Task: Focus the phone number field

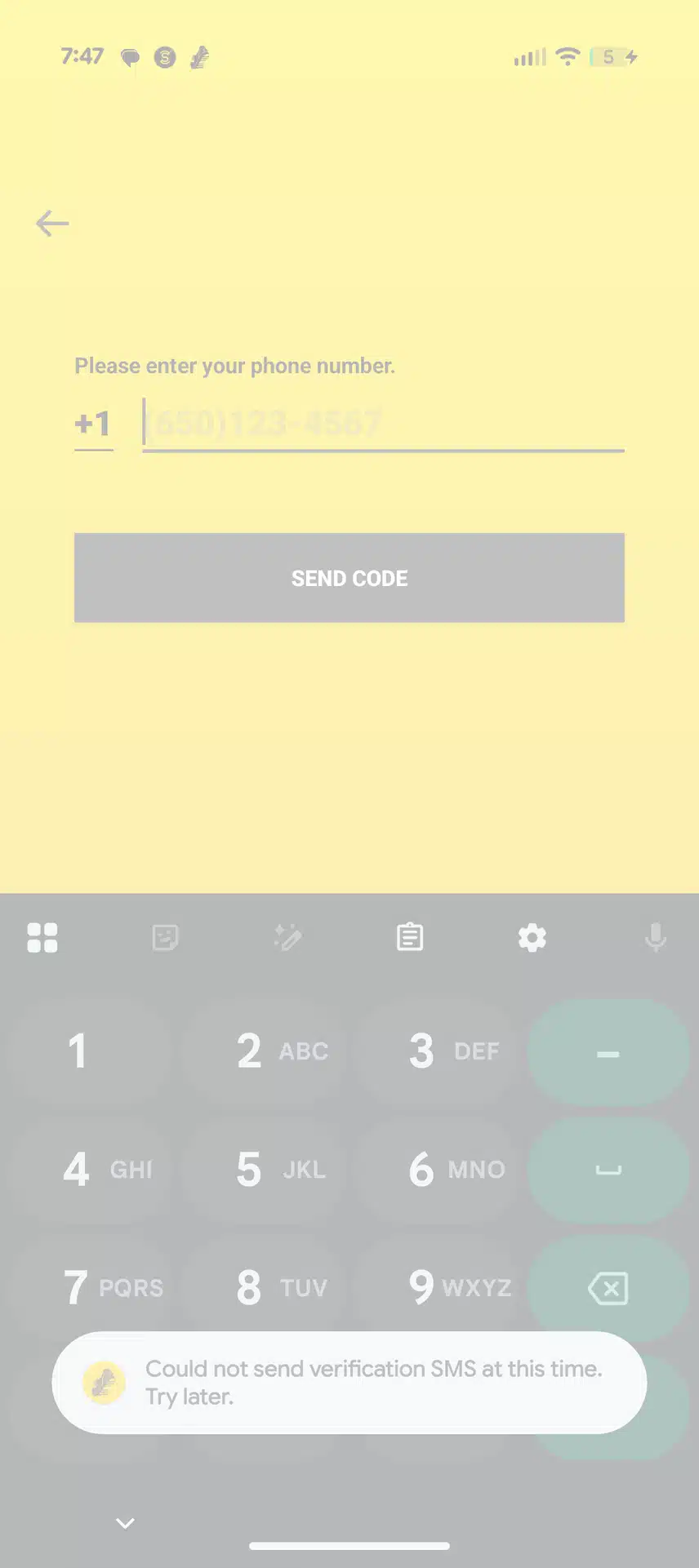Action: pyautogui.click(x=382, y=424)
